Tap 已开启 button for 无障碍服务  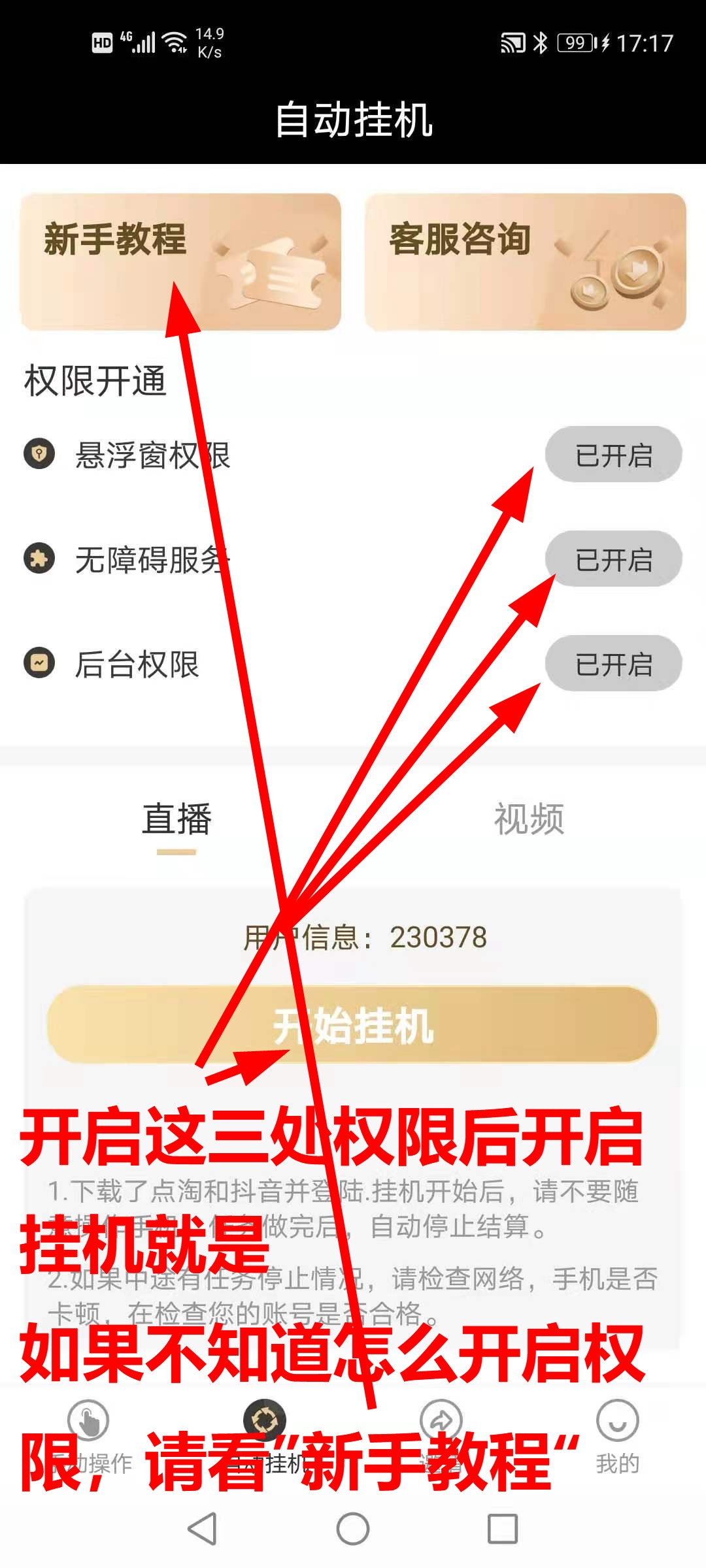click(613, 559)
